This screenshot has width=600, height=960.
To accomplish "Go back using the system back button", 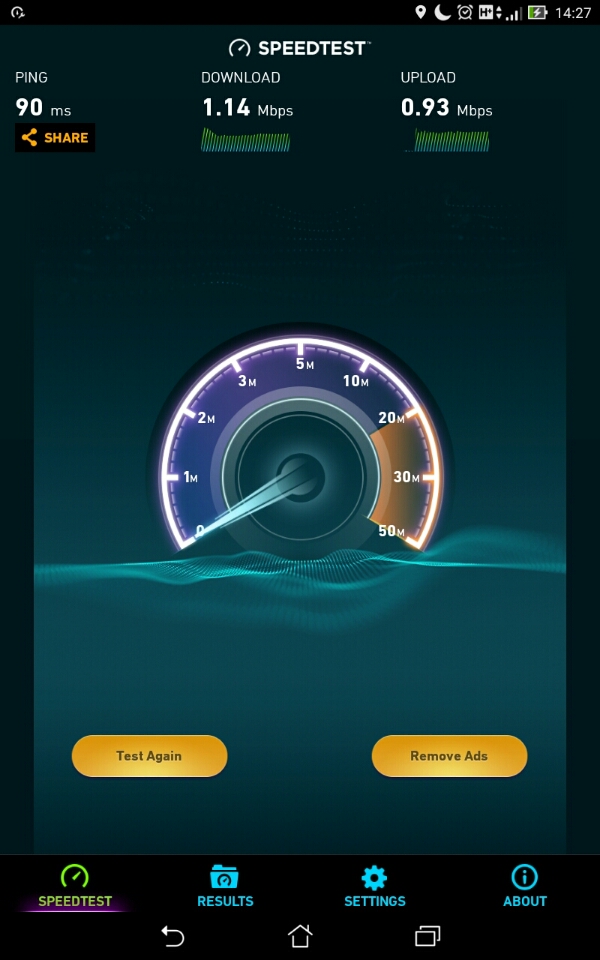I will click(x=173, y=936).
